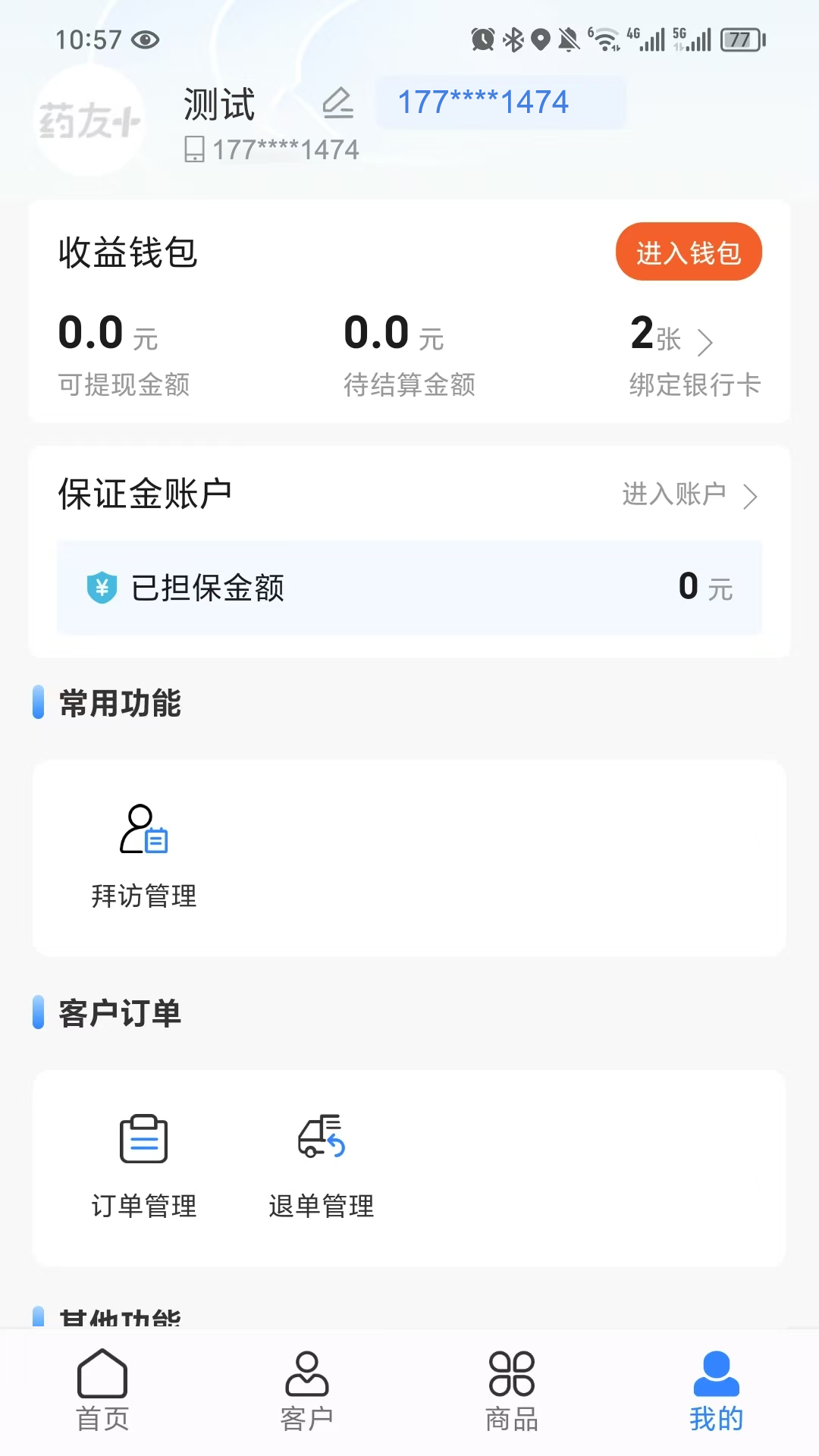This screenshot has height=1456, width=819.
Task: Click the nickname edit pencil icon
Action: 339,104
